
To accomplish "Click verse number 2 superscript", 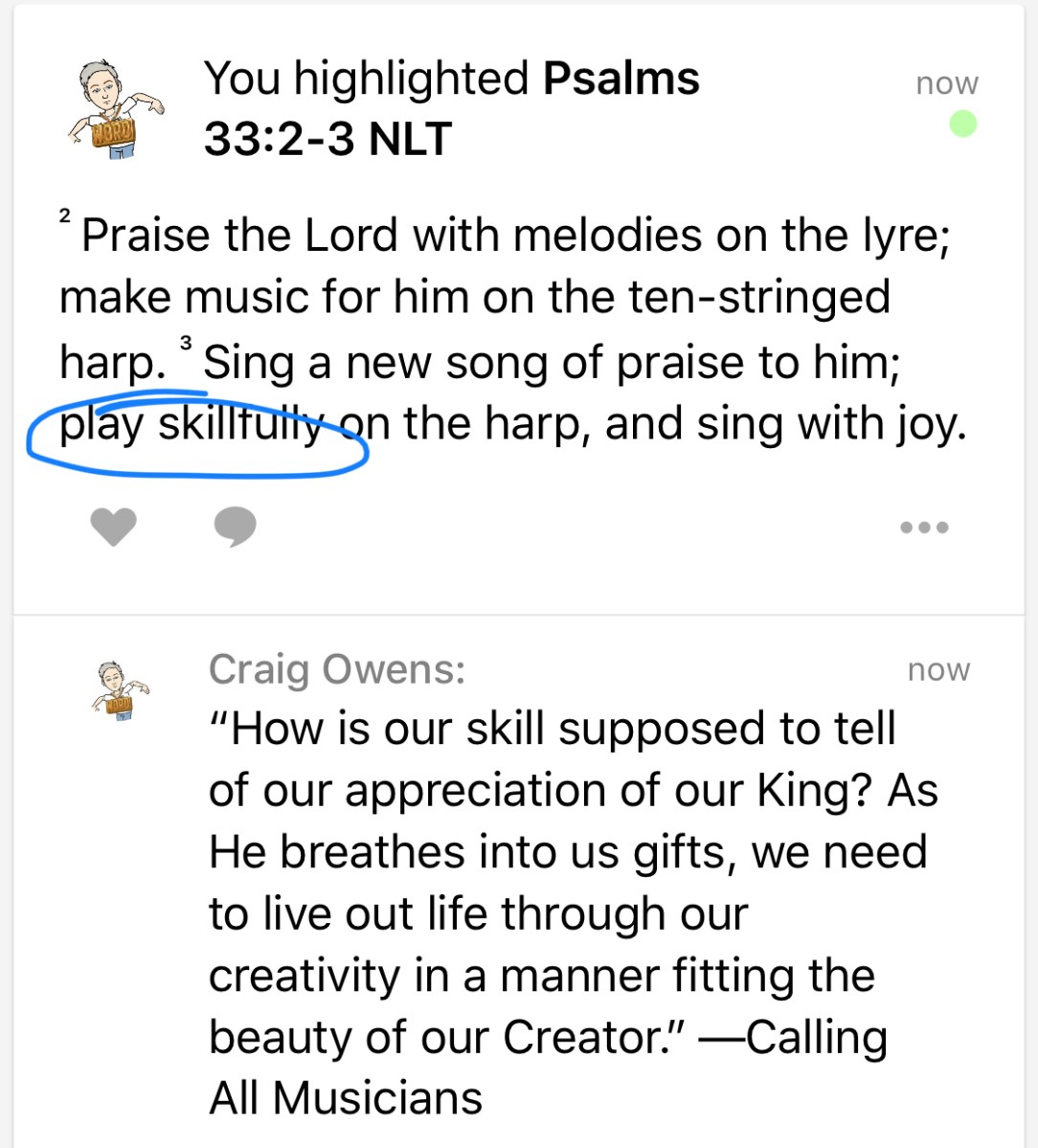I will (65, 216).
